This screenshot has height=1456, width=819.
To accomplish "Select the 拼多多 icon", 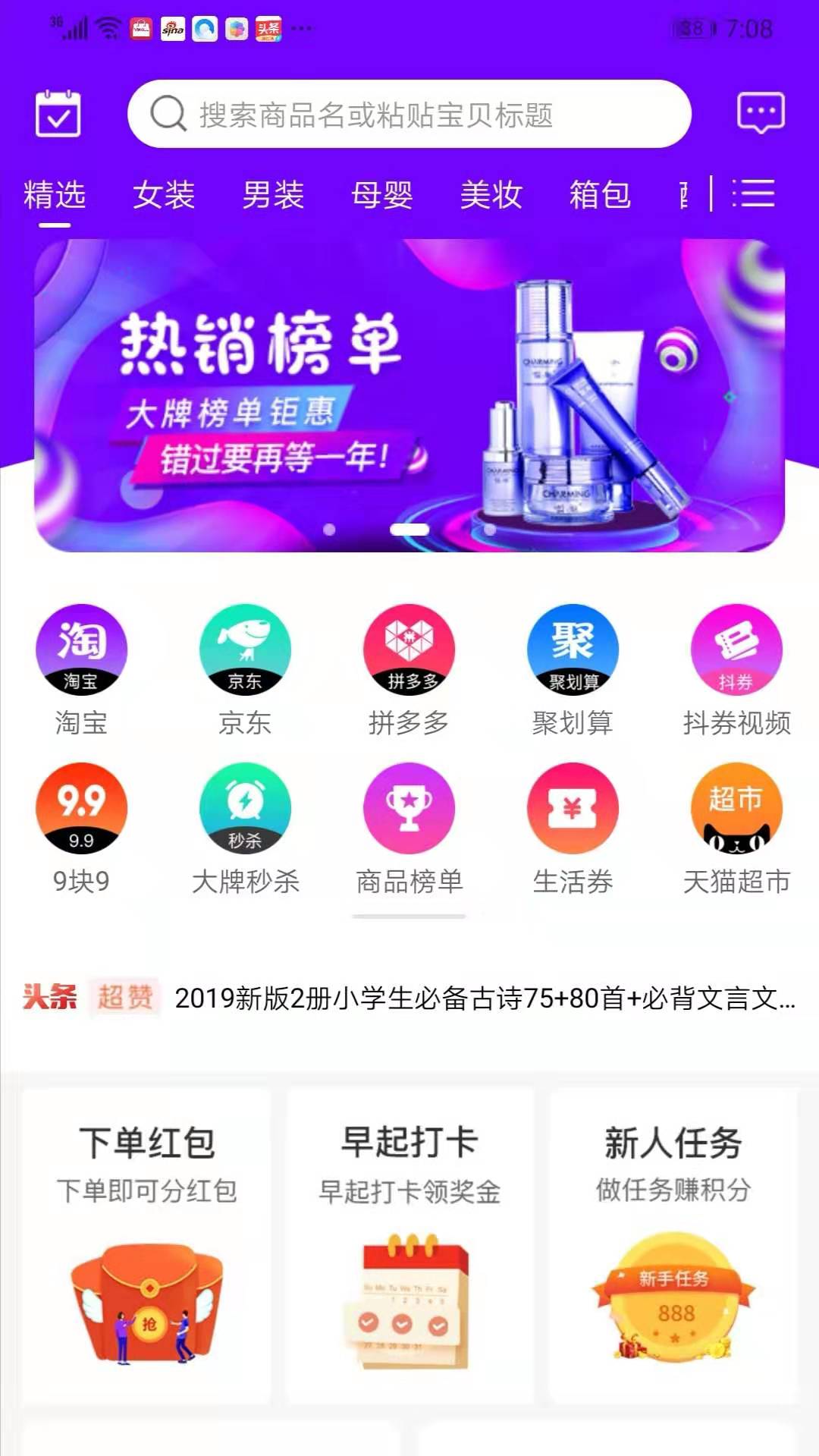I will click(409, 650).
